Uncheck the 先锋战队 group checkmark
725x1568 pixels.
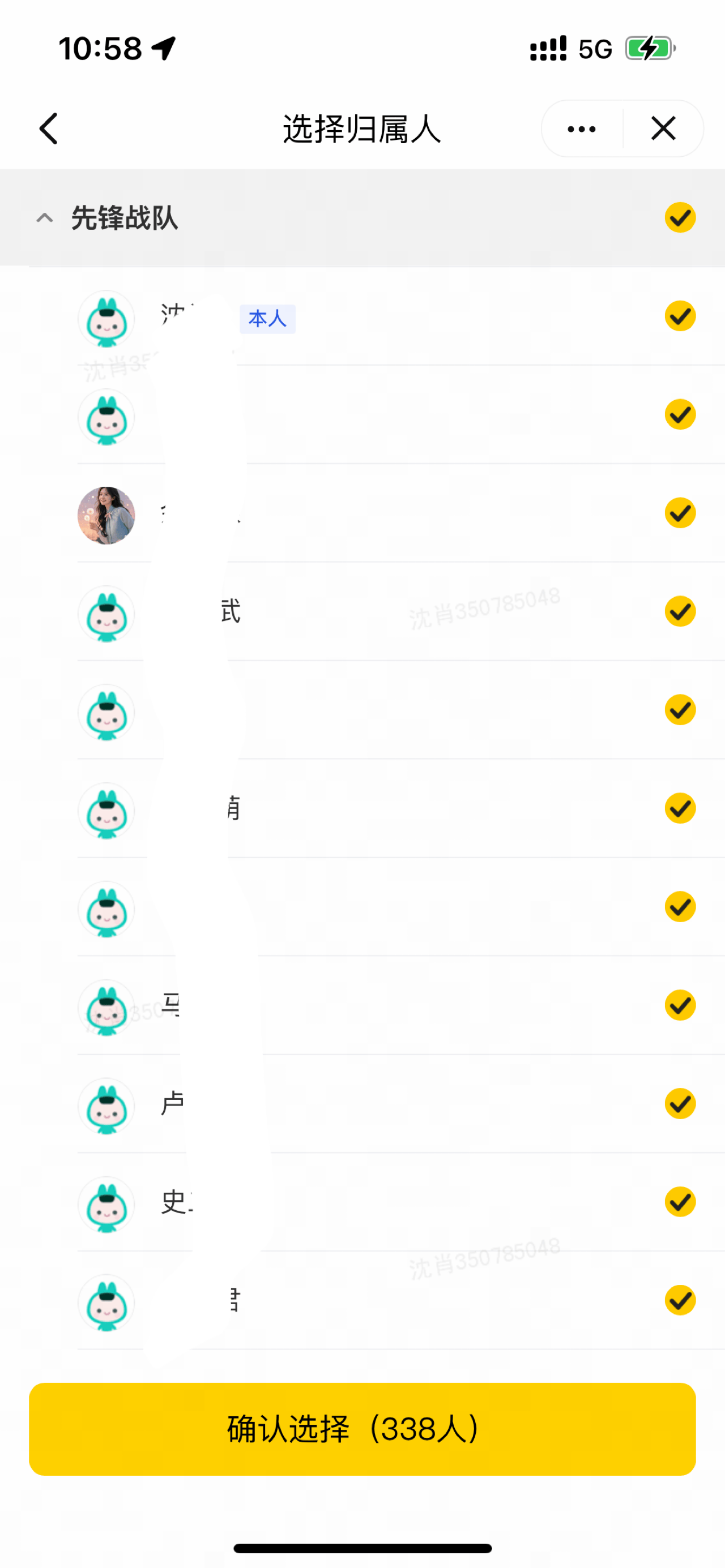(680, 217)
